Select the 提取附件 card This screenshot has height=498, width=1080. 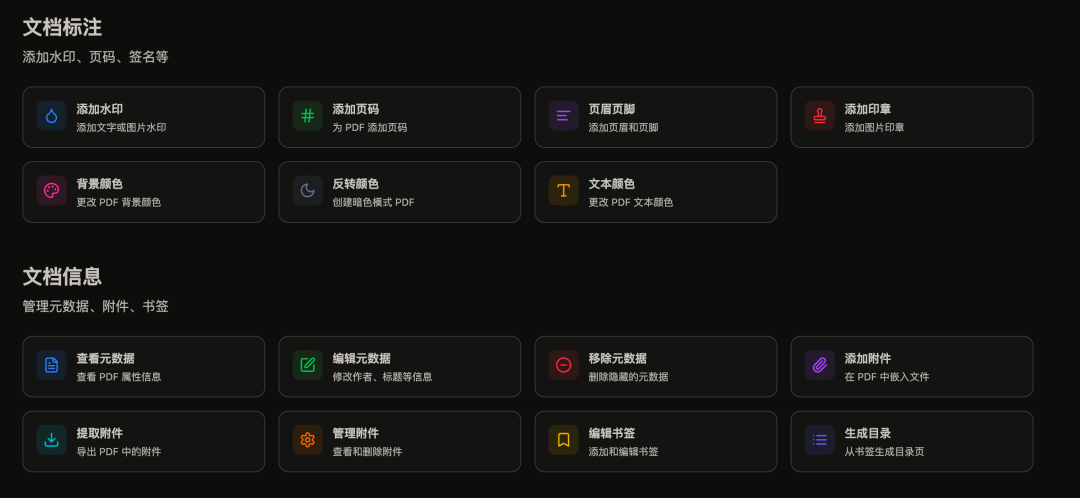[143, 441]
